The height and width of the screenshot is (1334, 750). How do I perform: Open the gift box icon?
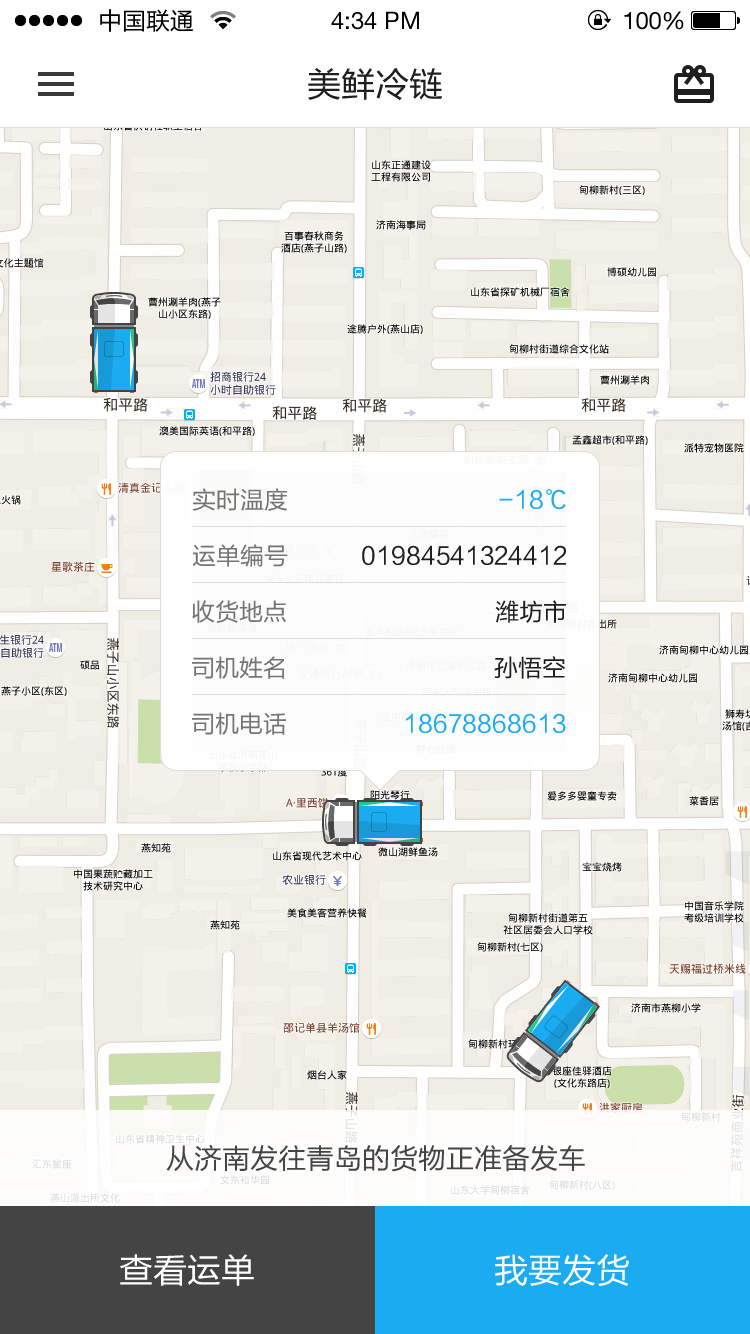694,85
